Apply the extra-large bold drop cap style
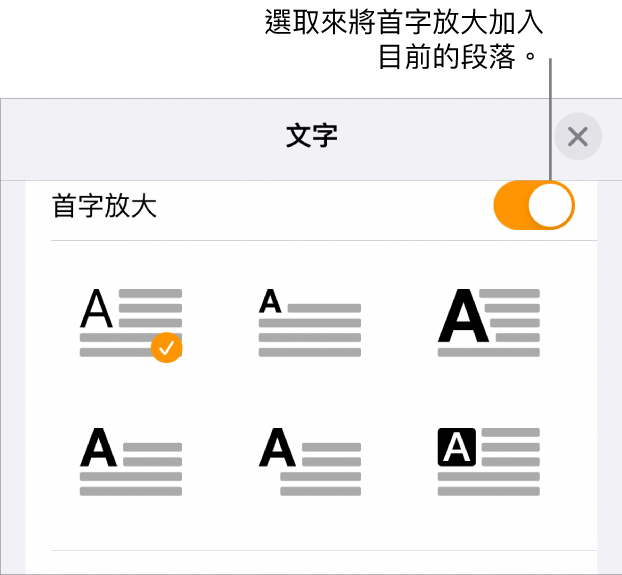The width and height of the screenshot is (622, 575). pyautogui.click(x=489, y=322)
